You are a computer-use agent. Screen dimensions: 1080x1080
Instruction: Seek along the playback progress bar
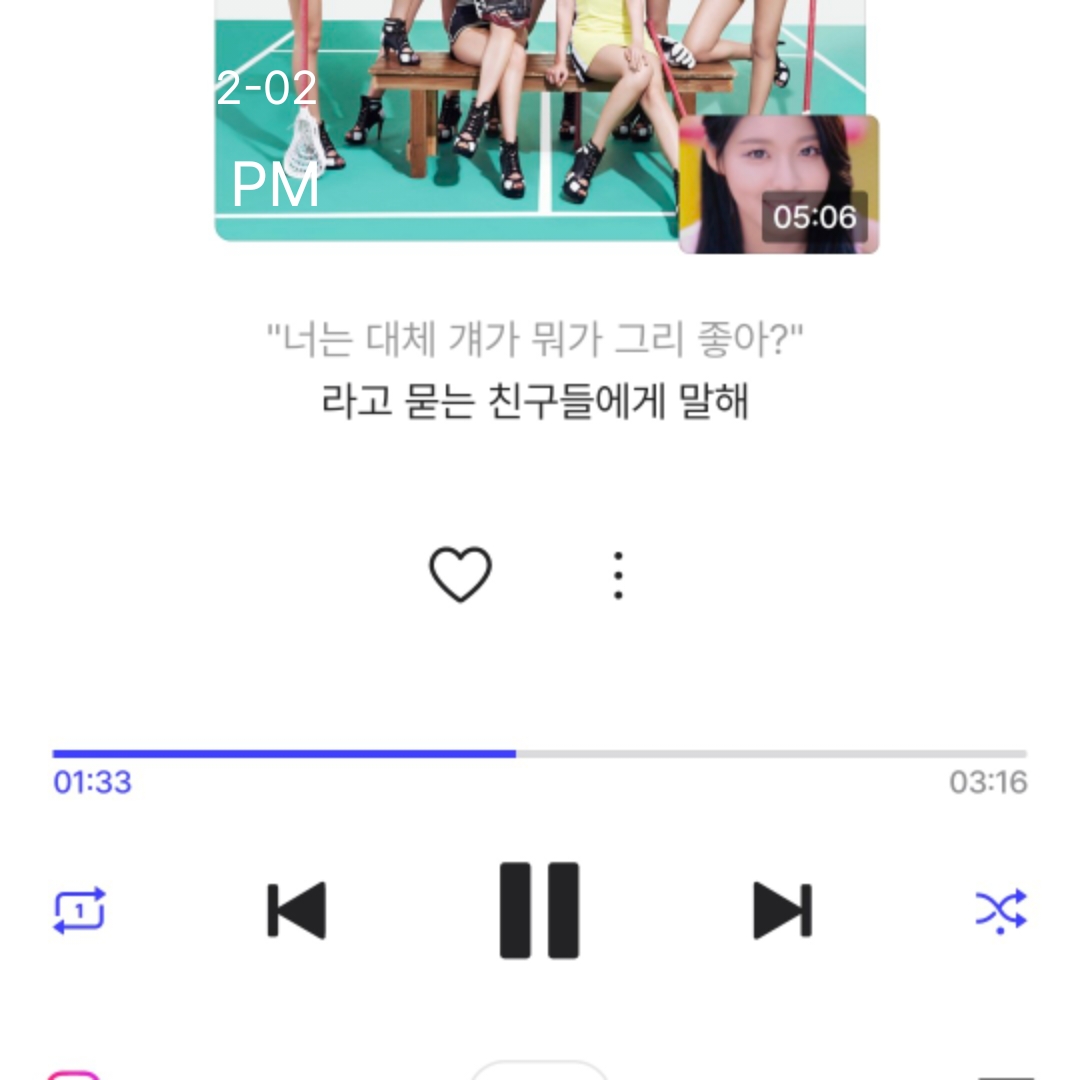[539, 754]
